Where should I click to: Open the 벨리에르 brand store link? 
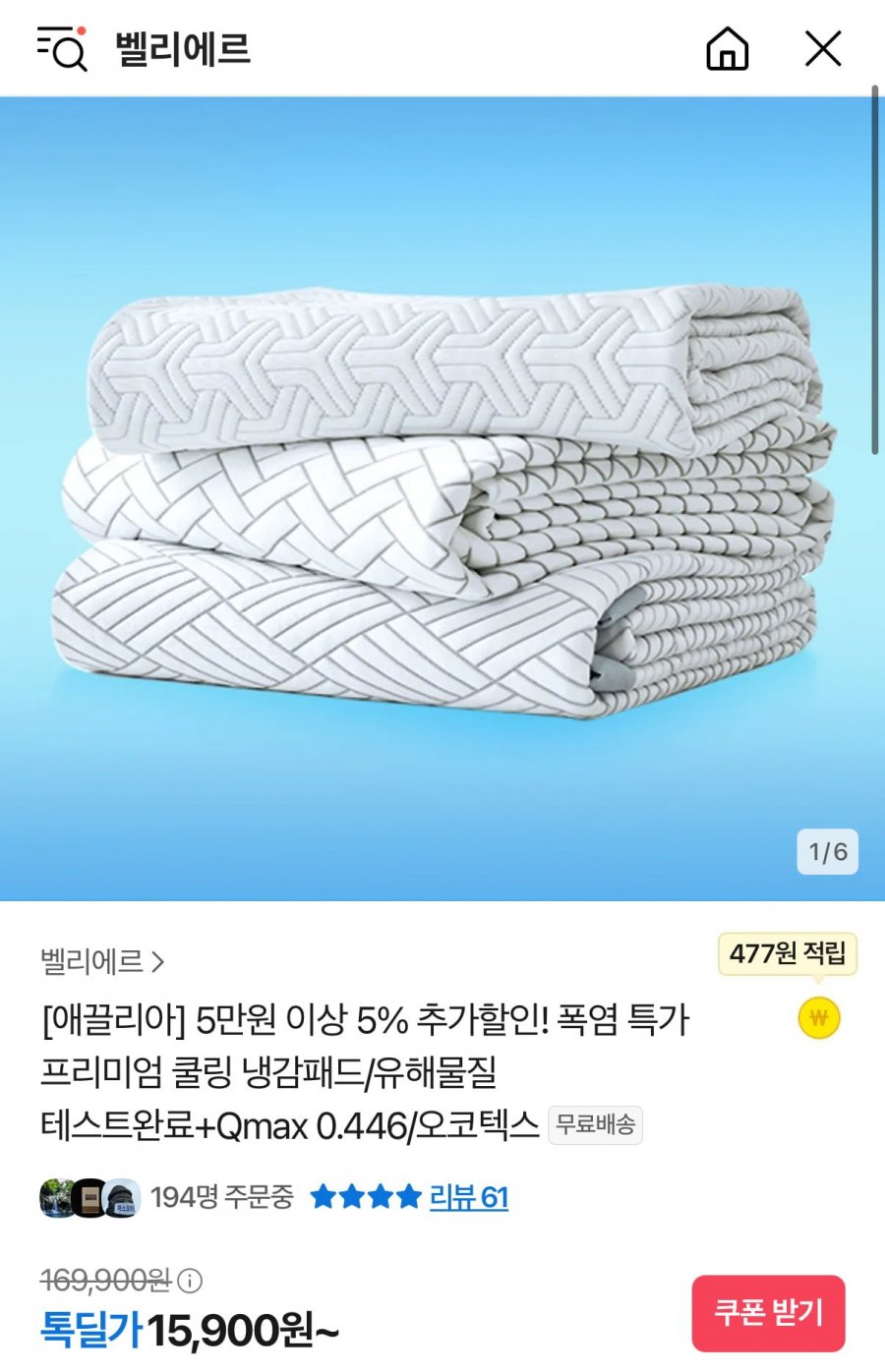coord(102,961)
